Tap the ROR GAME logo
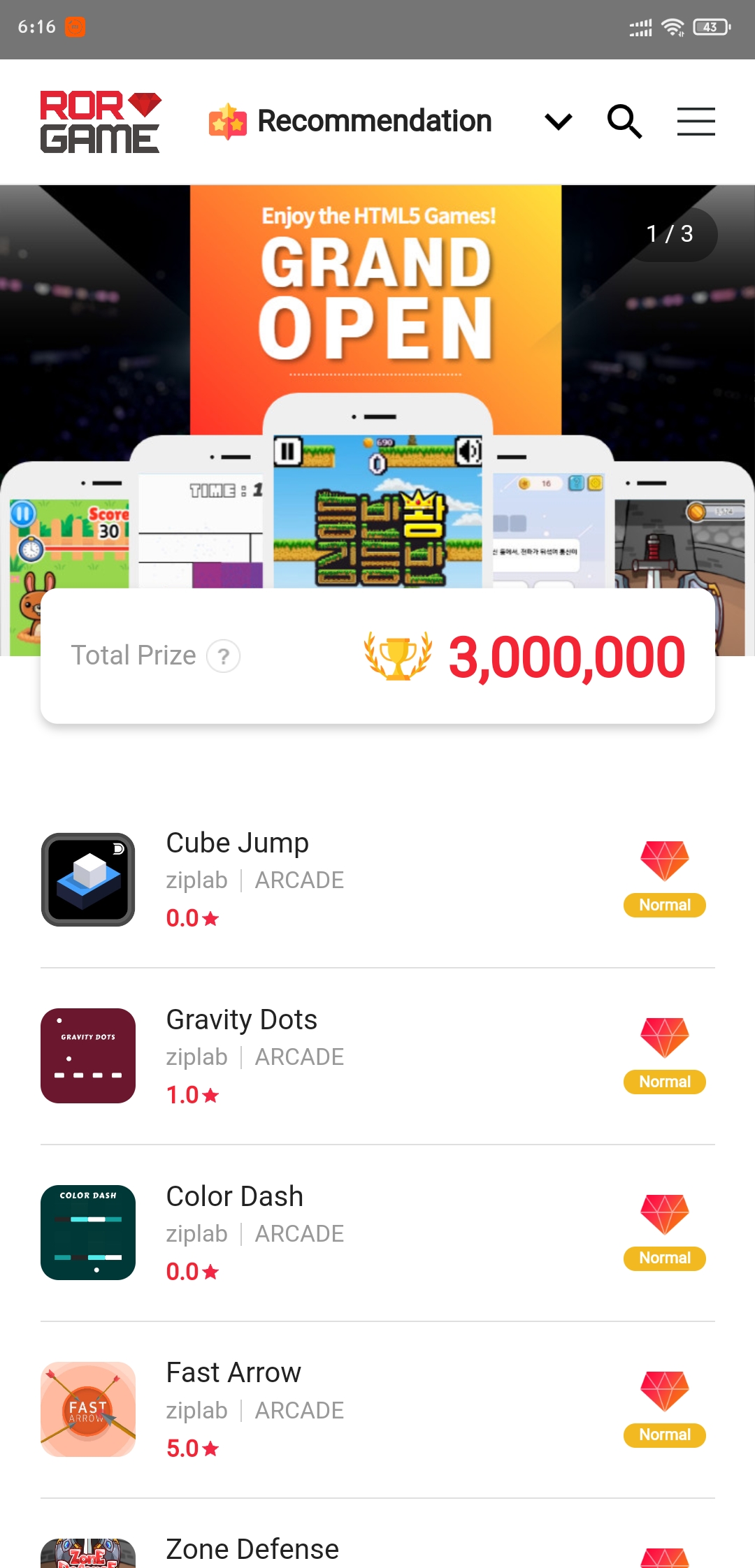Image resolution: width=755 pixels, height=1568 pixels. pyautogui.click(x=100, y=122)
